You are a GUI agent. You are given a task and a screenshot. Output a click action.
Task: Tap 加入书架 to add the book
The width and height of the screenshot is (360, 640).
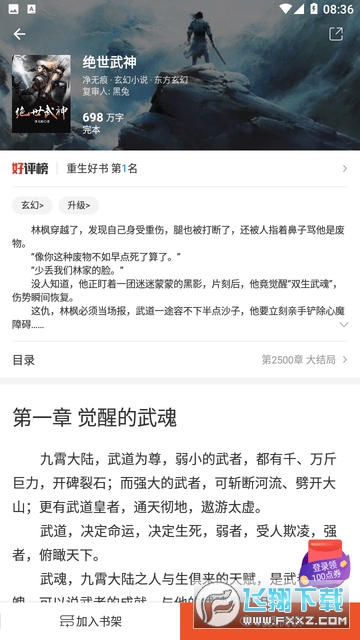(x=90, y=621)
